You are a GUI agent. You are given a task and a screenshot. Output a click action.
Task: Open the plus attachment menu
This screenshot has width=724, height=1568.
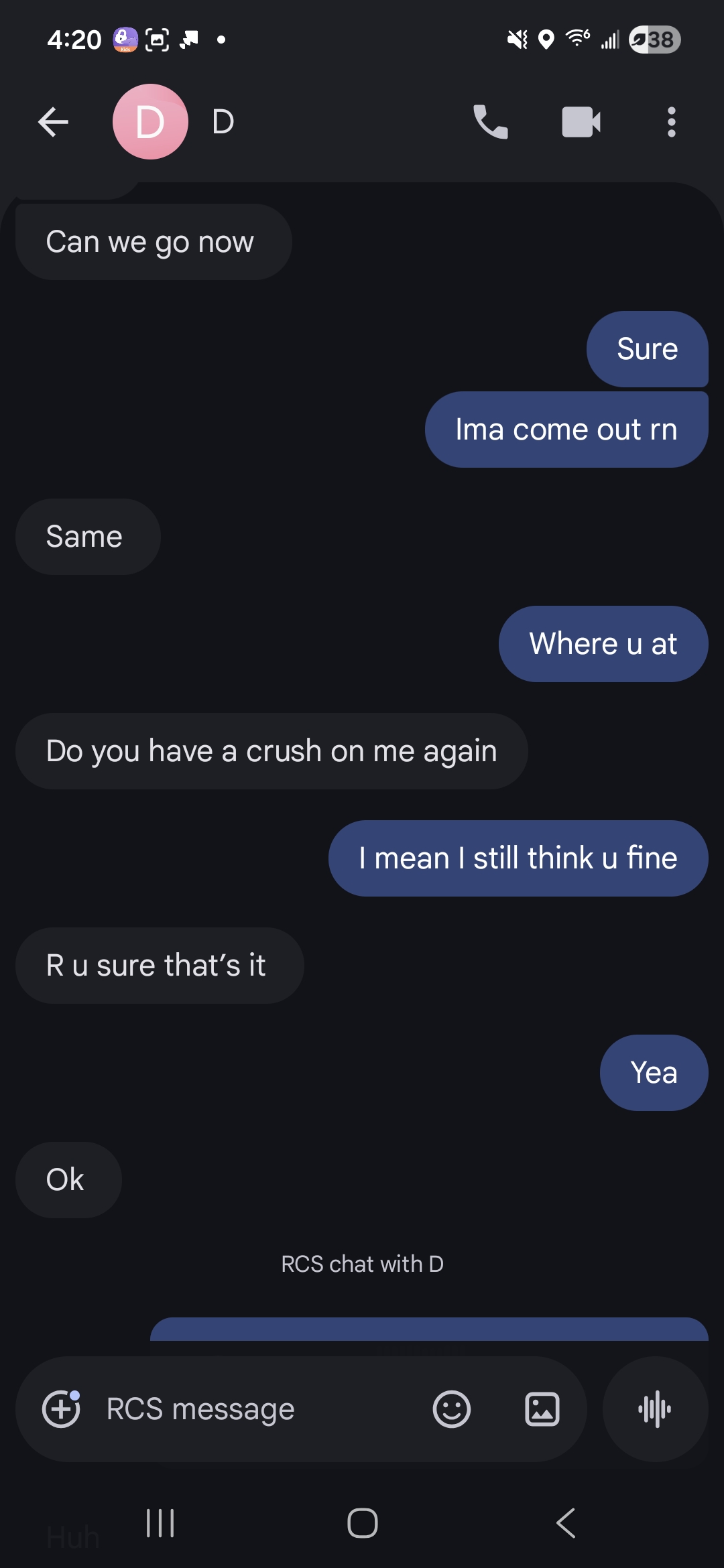pyautogui.click(x=61, y=1409)
